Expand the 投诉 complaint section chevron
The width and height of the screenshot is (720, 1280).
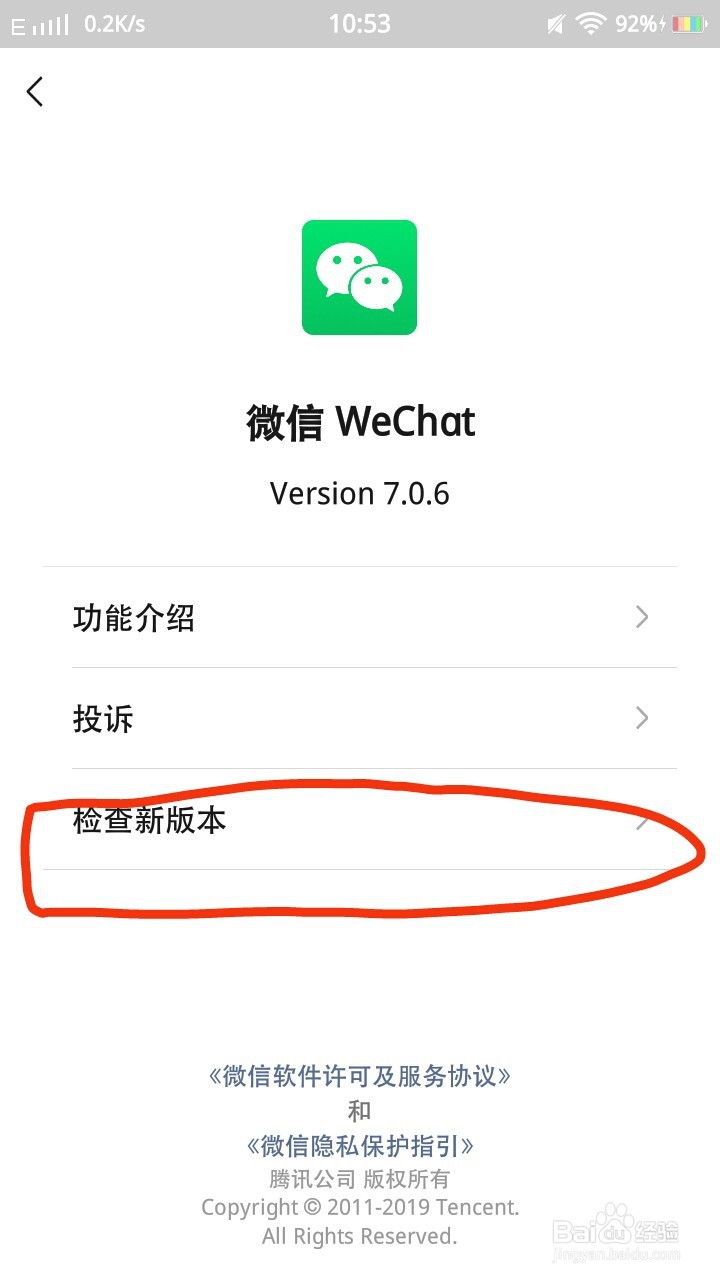[642, 718]
